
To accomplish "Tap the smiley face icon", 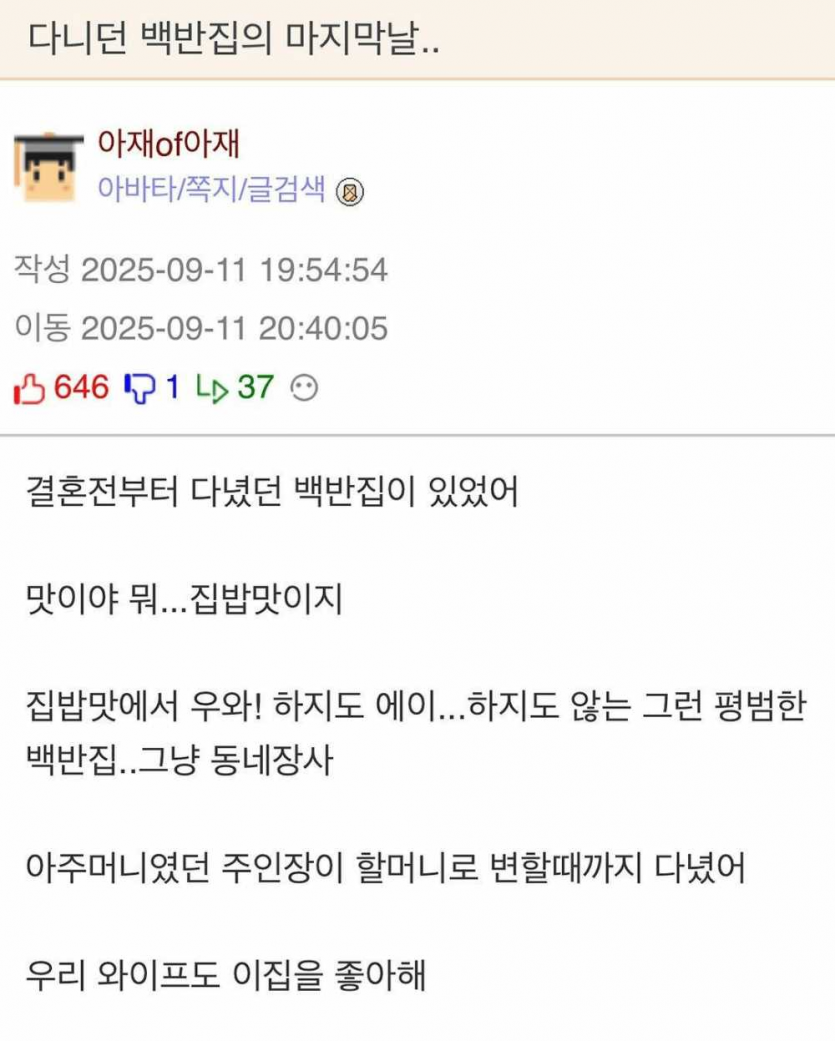I will click(303, 388).
